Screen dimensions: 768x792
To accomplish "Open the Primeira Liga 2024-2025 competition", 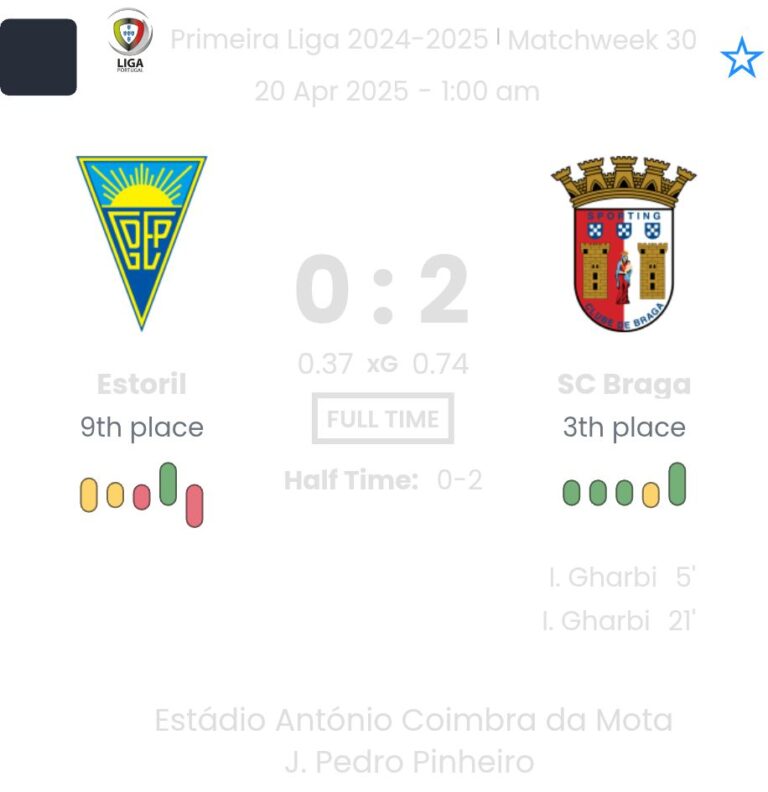I will 331,40.
